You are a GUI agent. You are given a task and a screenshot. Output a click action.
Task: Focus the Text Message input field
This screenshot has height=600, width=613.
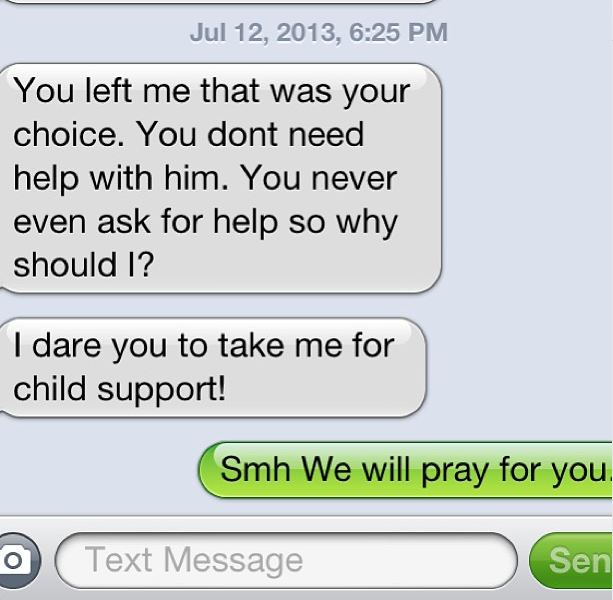(285, 561)
